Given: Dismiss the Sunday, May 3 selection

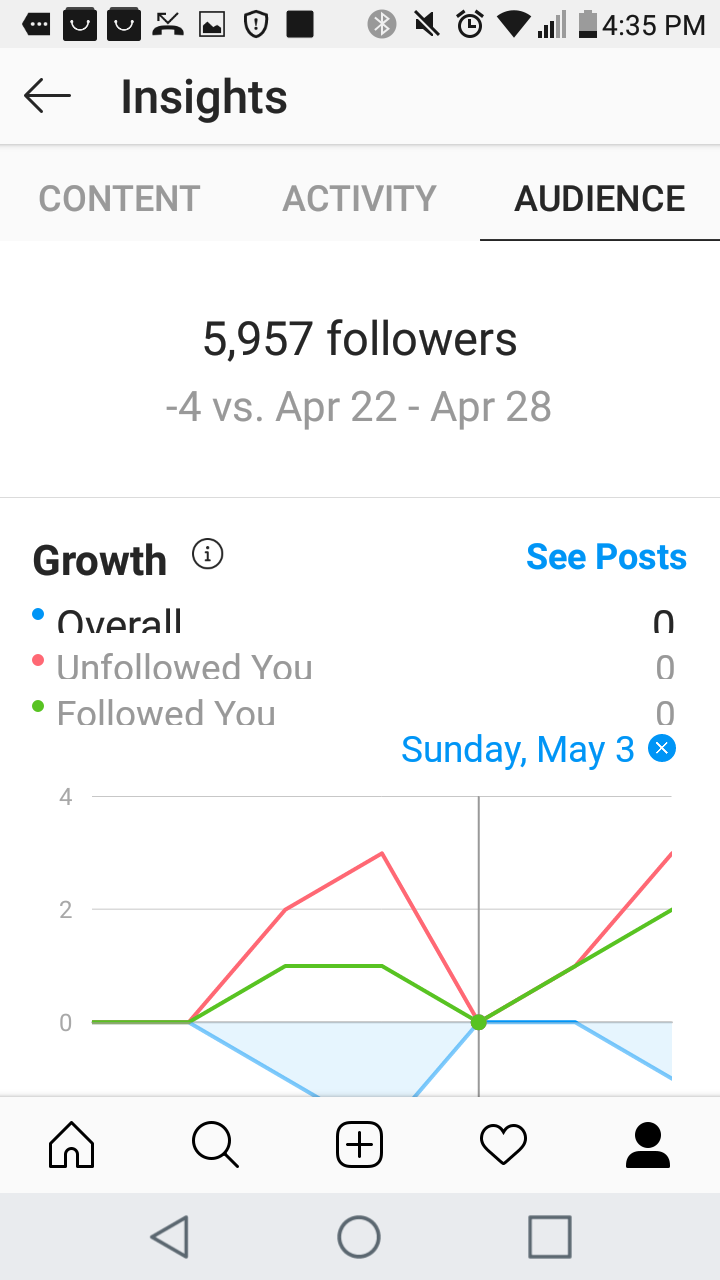Looking at the screenshot, I should tap(661, 748).
